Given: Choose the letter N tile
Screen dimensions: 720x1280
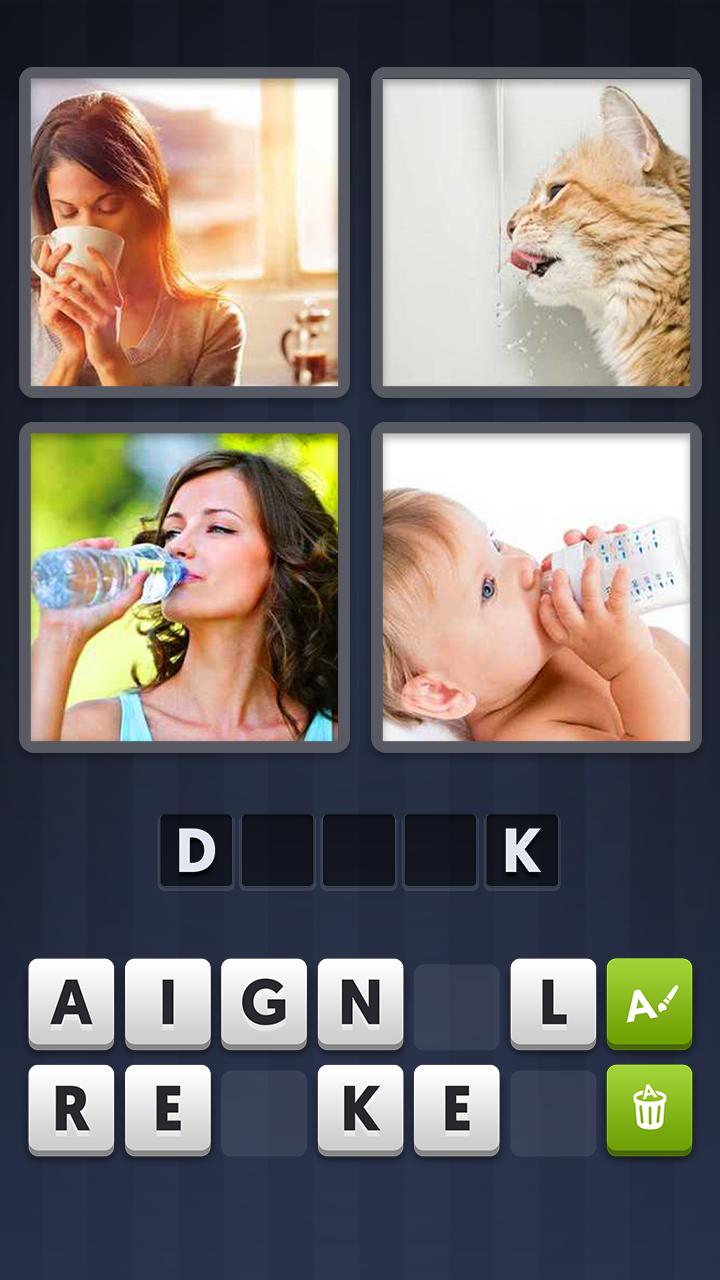Looking at the screenshot, I should coord(361,1003).
